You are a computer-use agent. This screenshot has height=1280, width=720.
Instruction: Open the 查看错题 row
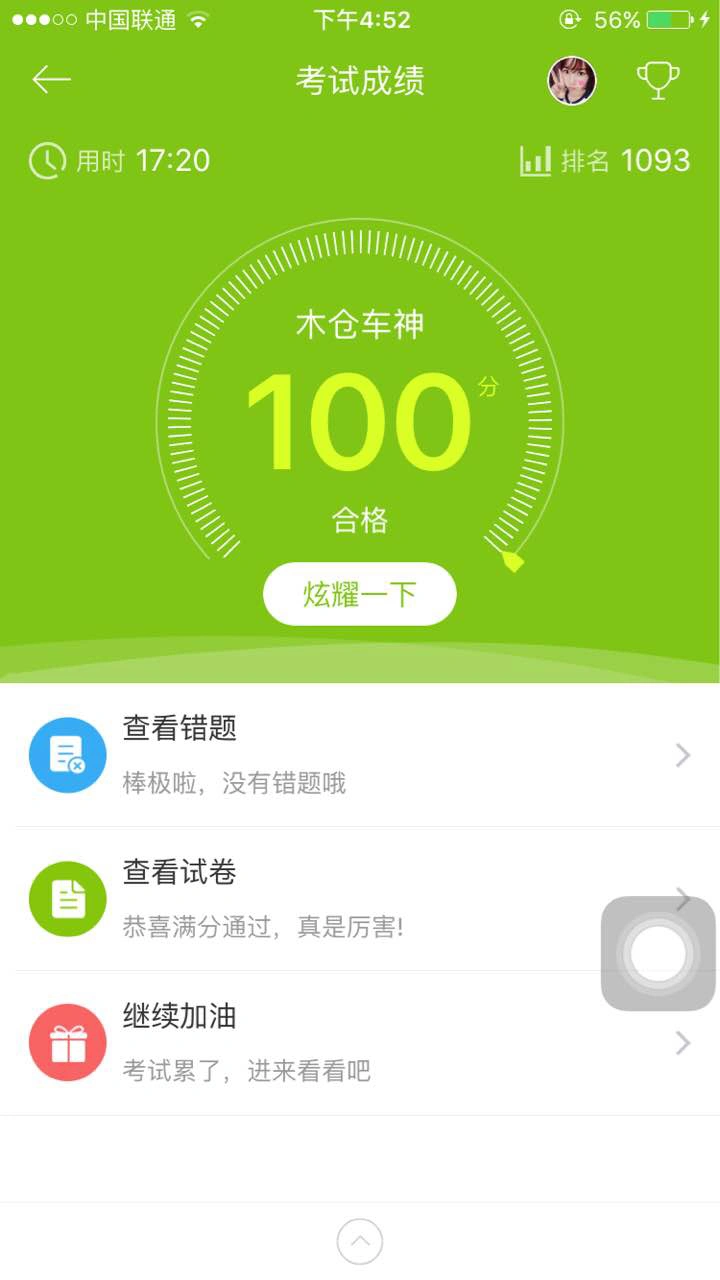tap(360, 755)
